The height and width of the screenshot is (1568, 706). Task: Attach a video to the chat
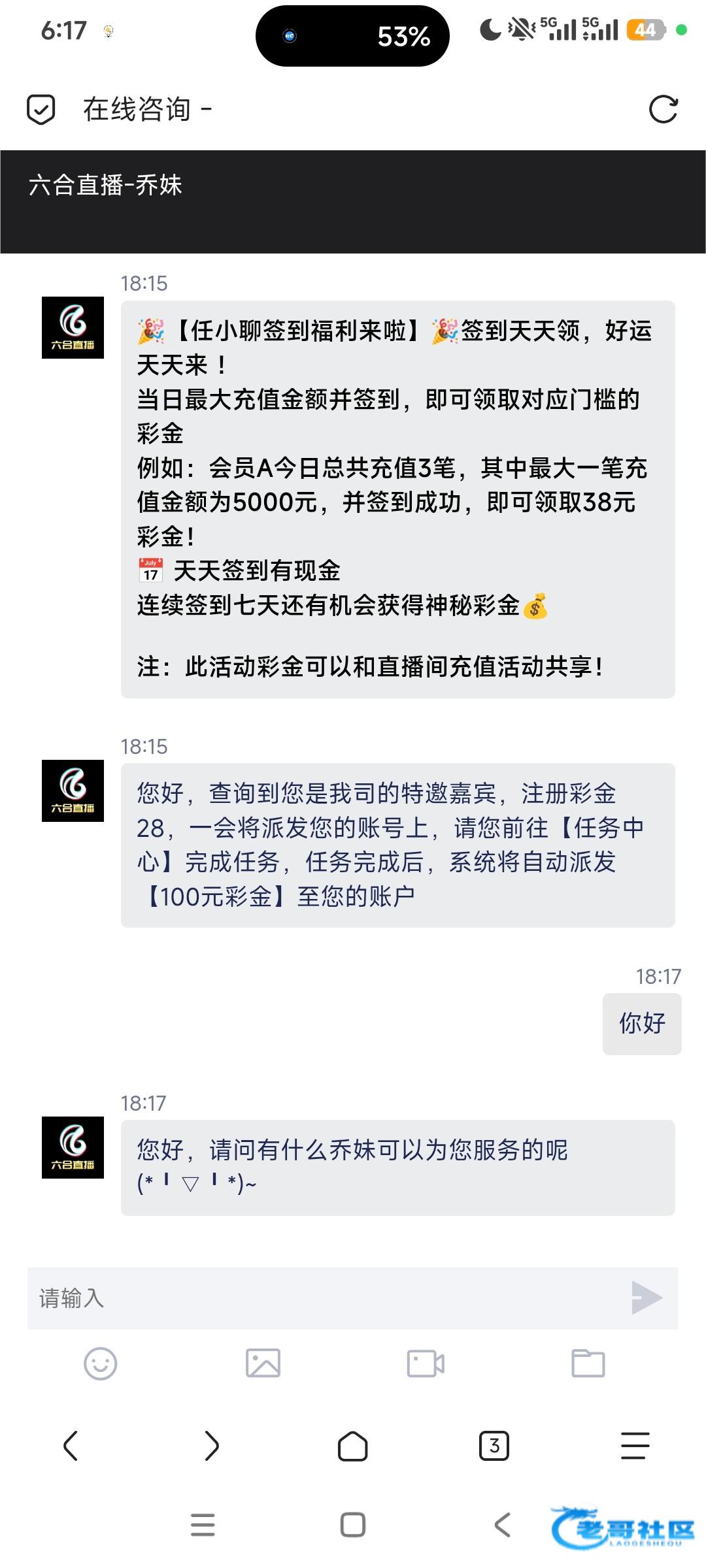(x=426, y=1364)
